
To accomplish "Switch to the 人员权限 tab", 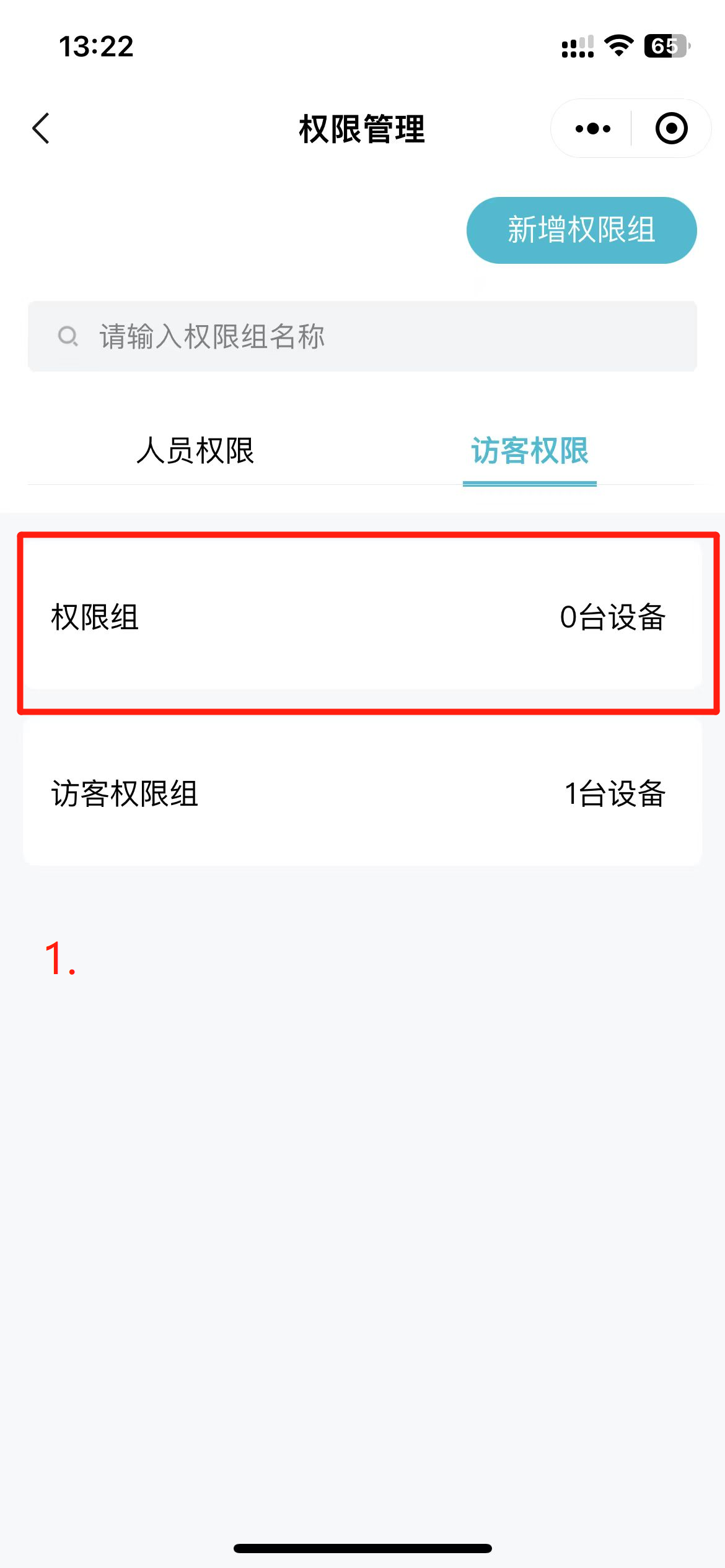I will [195, 450].
